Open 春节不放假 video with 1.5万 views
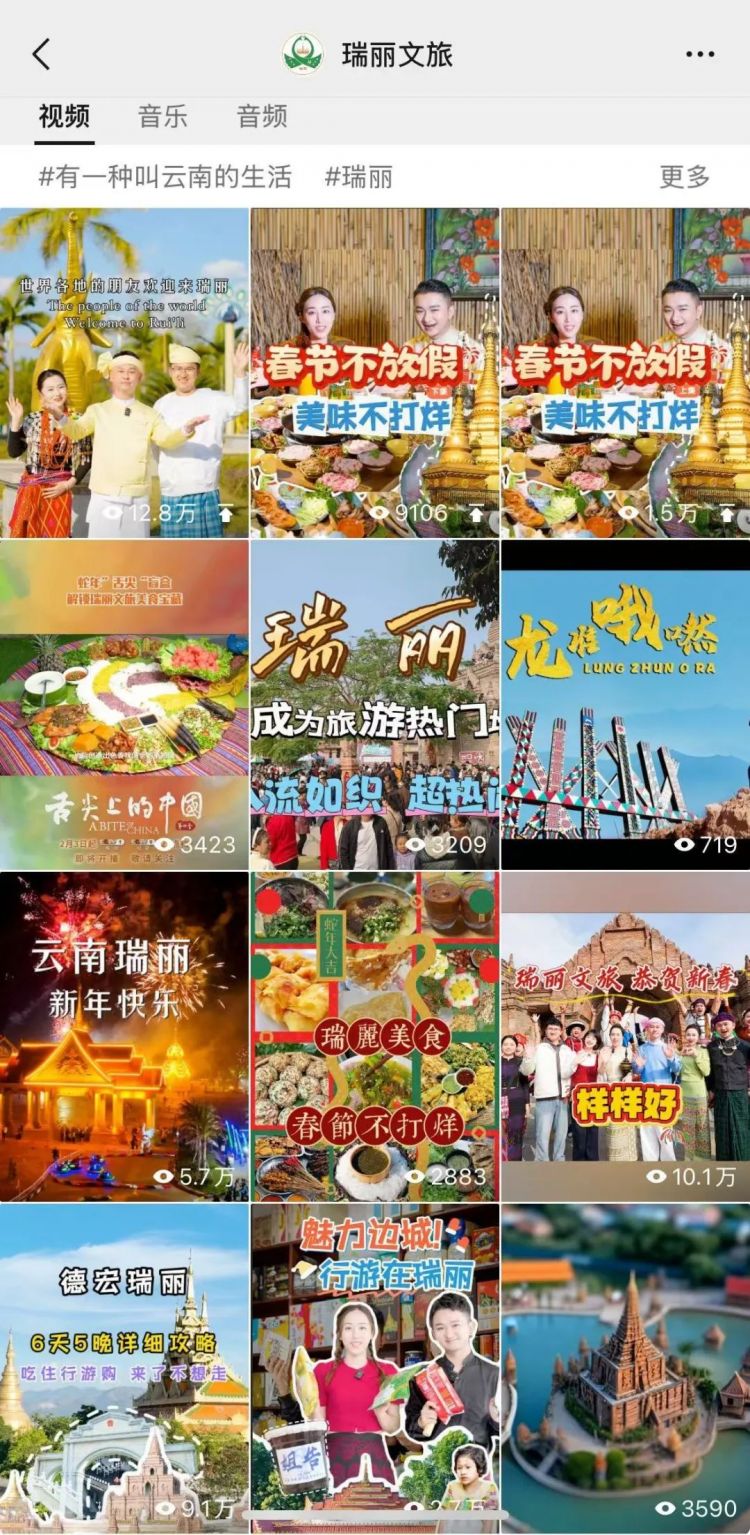 tap(626, 373)
